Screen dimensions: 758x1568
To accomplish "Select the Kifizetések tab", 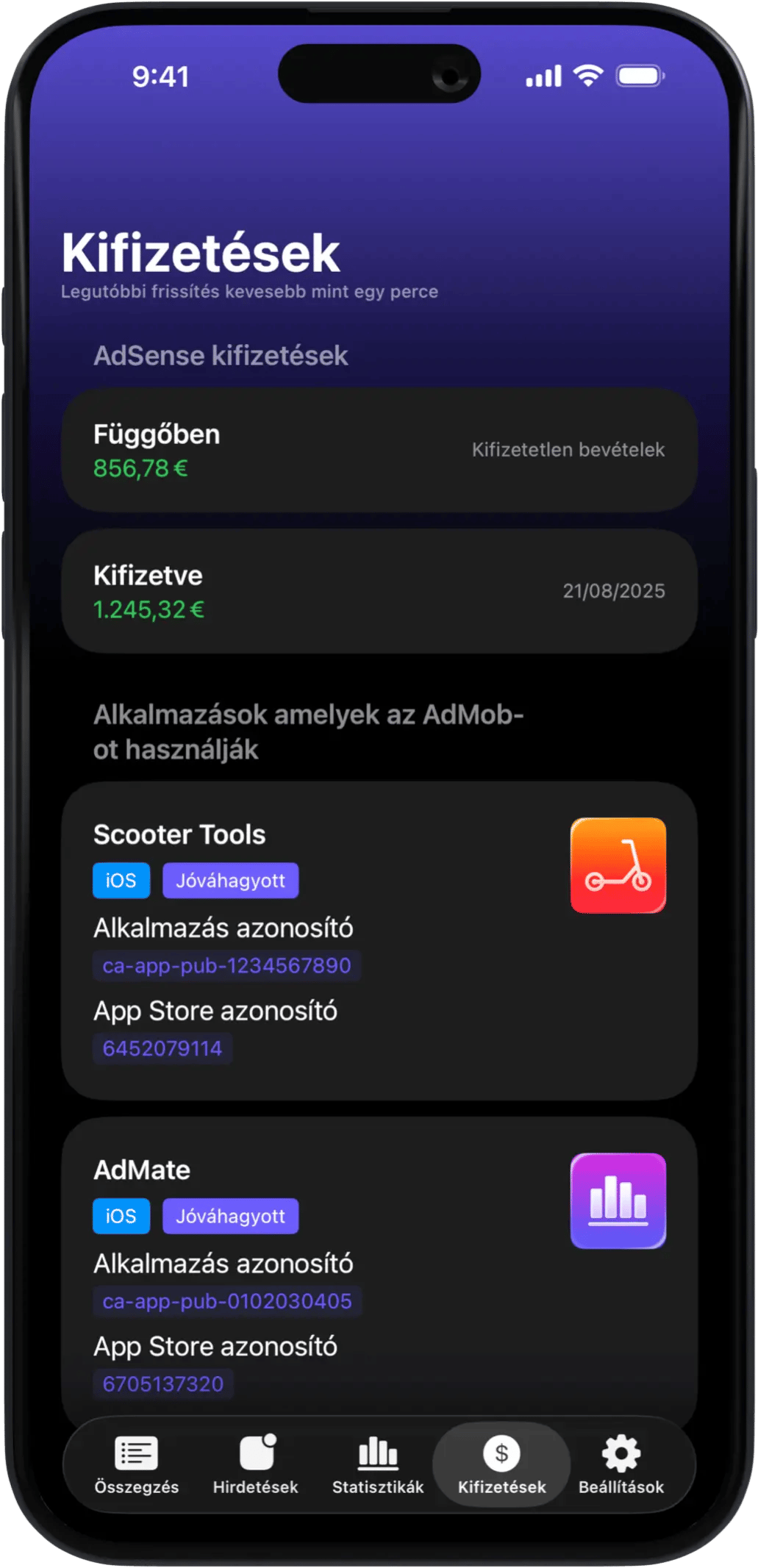I will click(501, 1466).
